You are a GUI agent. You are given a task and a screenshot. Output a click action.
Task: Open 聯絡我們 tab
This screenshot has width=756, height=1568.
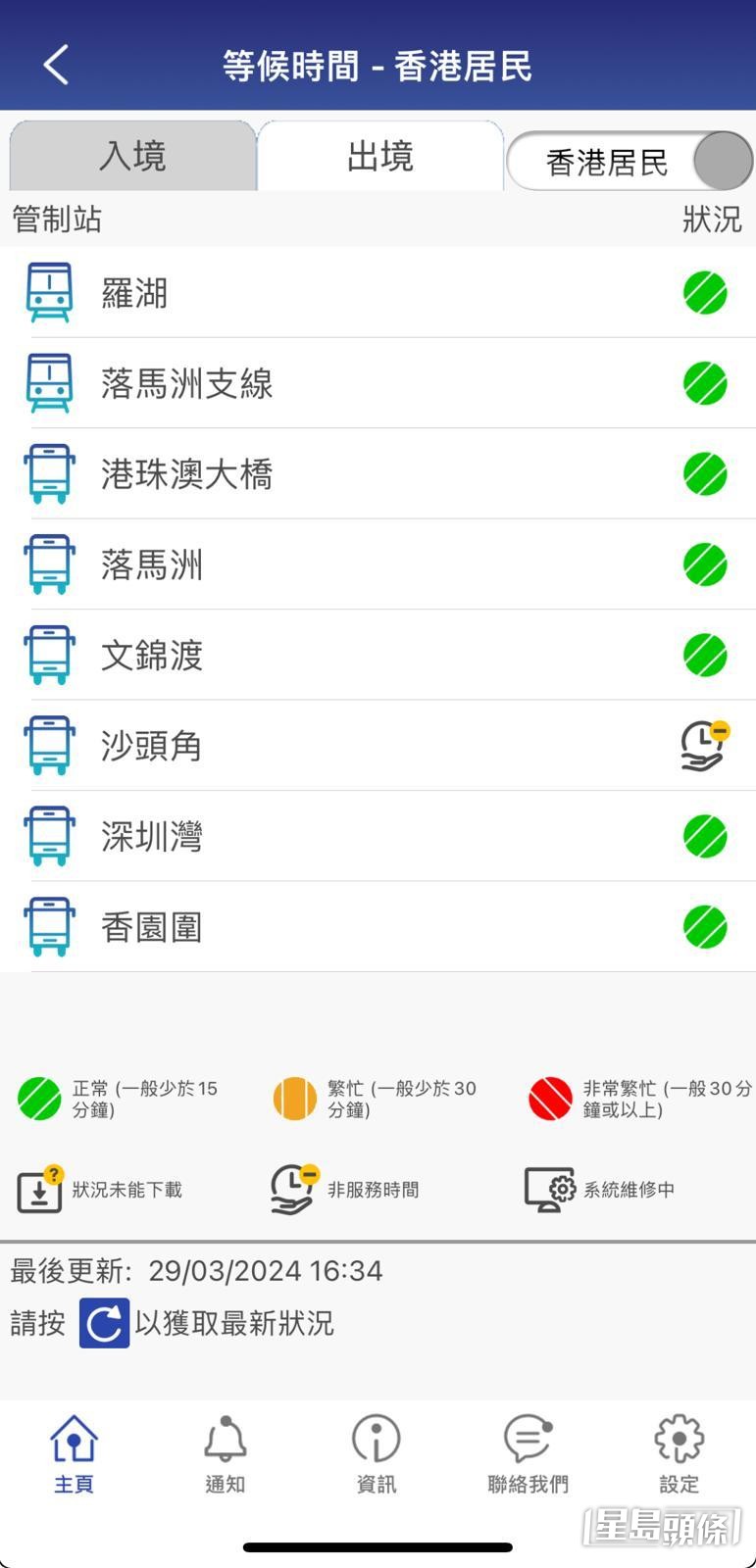(528, 1454)
